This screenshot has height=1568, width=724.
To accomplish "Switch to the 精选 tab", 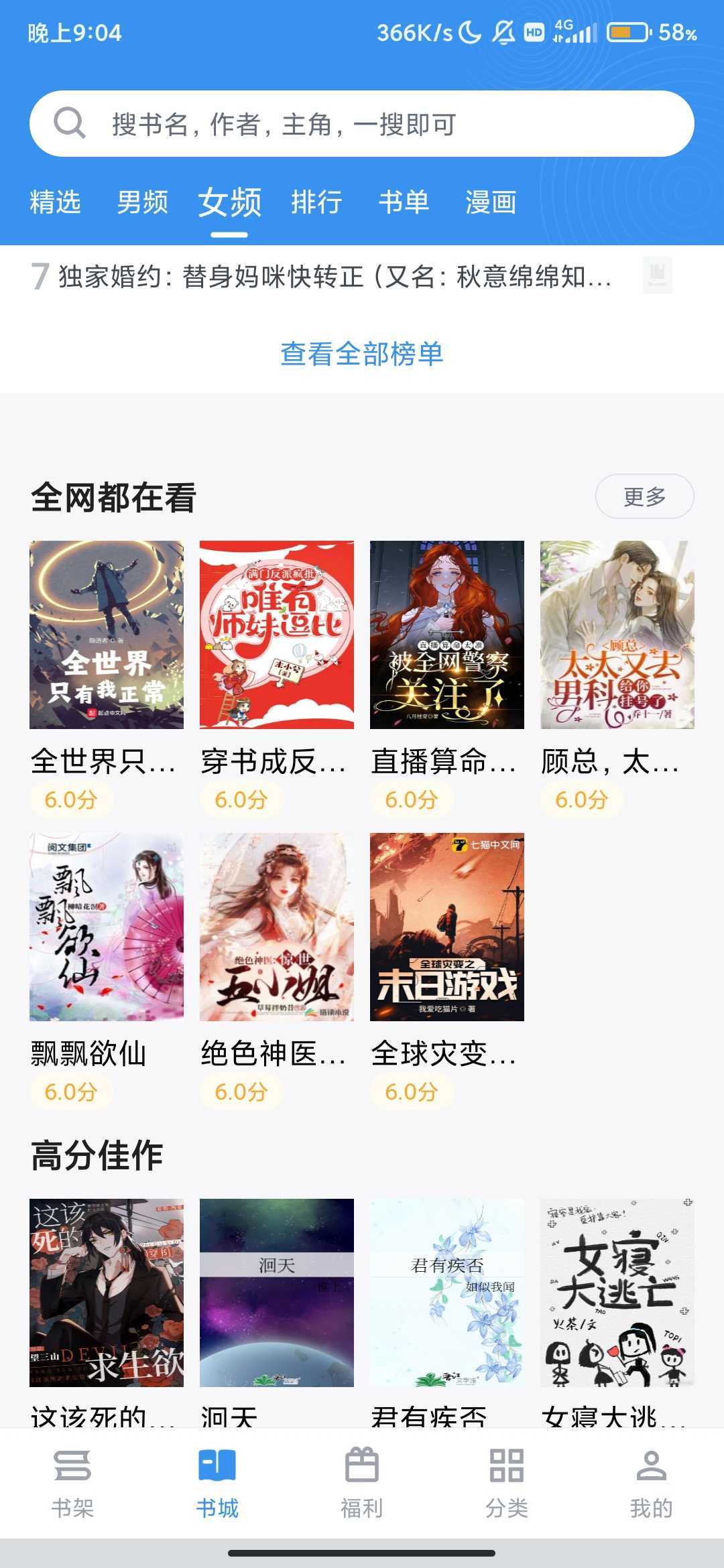I will tap(55, 202).
